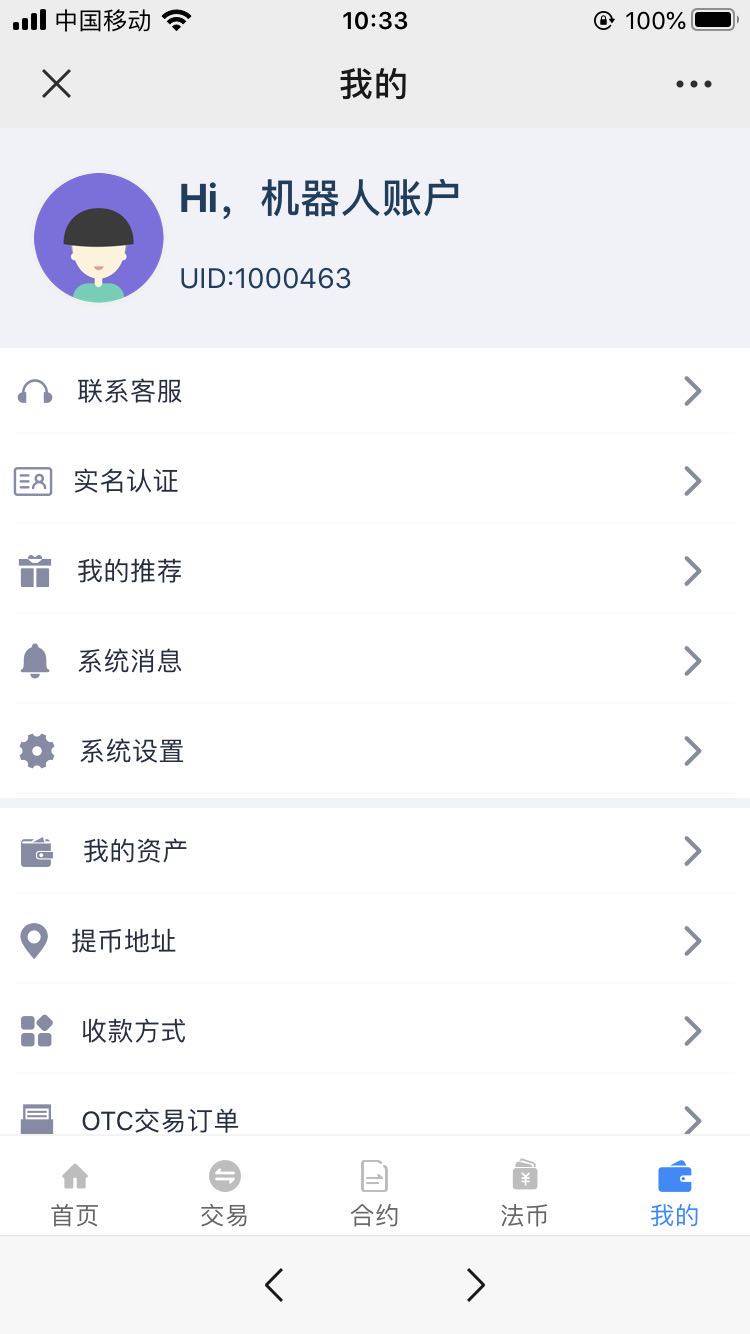Manage 提币地址 withdrawal addresses
Screen dimensions: 750x1334
click(375, 941)
